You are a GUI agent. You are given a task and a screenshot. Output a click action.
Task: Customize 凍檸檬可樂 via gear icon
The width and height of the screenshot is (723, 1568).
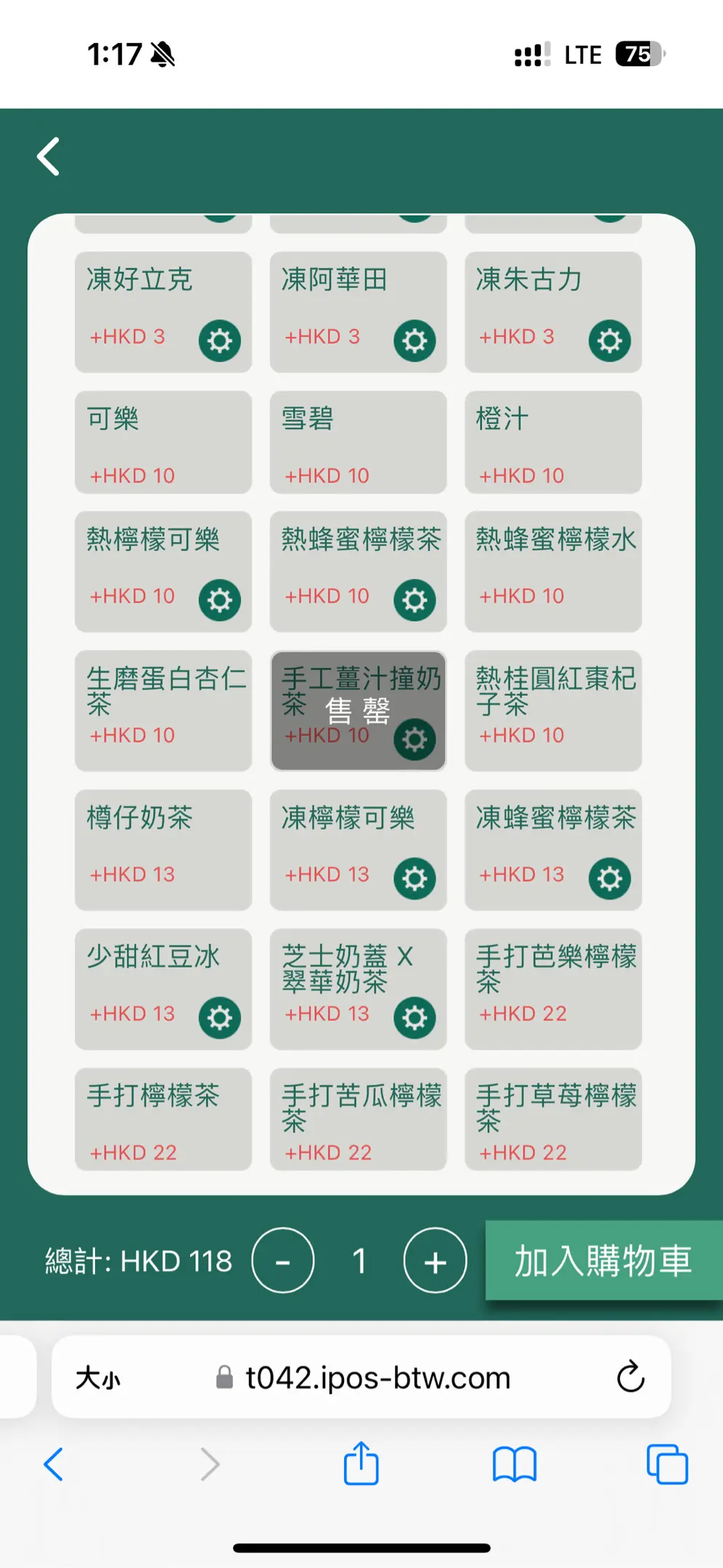414,878
